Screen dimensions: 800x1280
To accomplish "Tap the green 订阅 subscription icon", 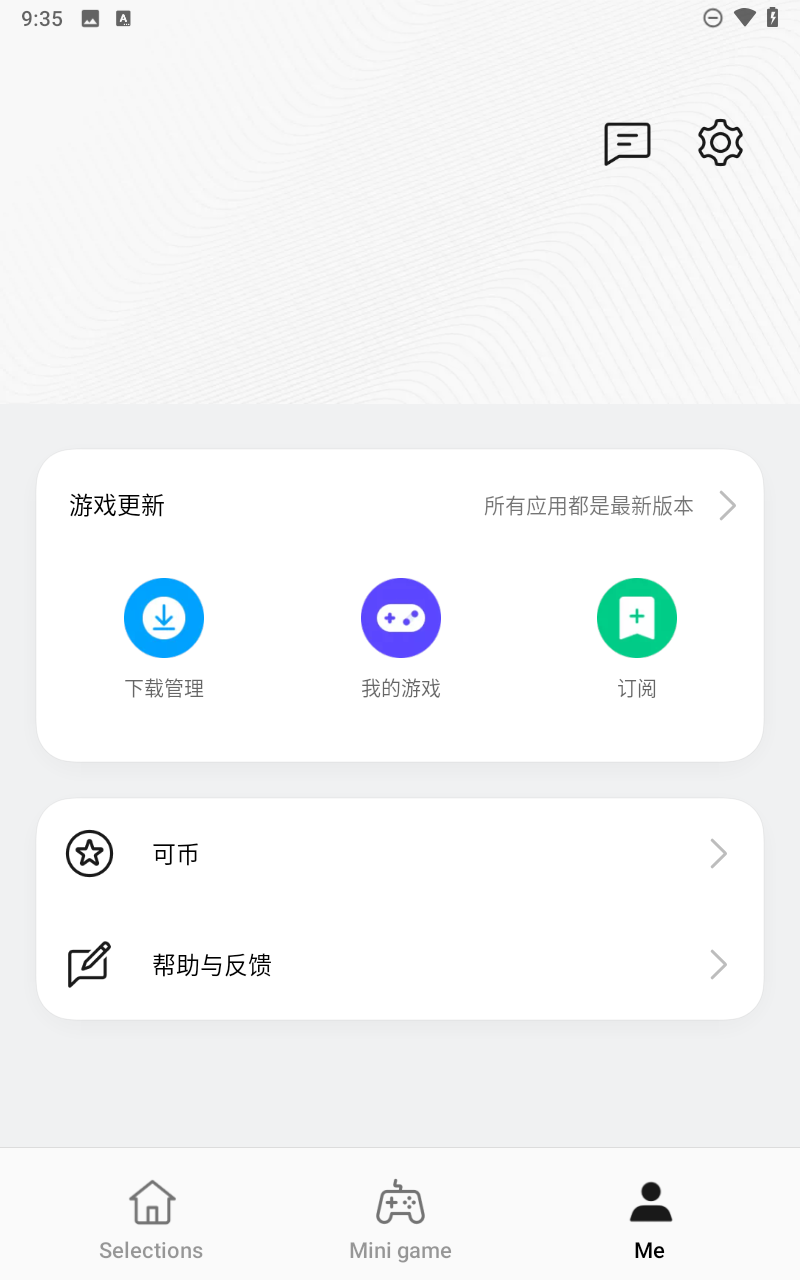I will point(636,617).
